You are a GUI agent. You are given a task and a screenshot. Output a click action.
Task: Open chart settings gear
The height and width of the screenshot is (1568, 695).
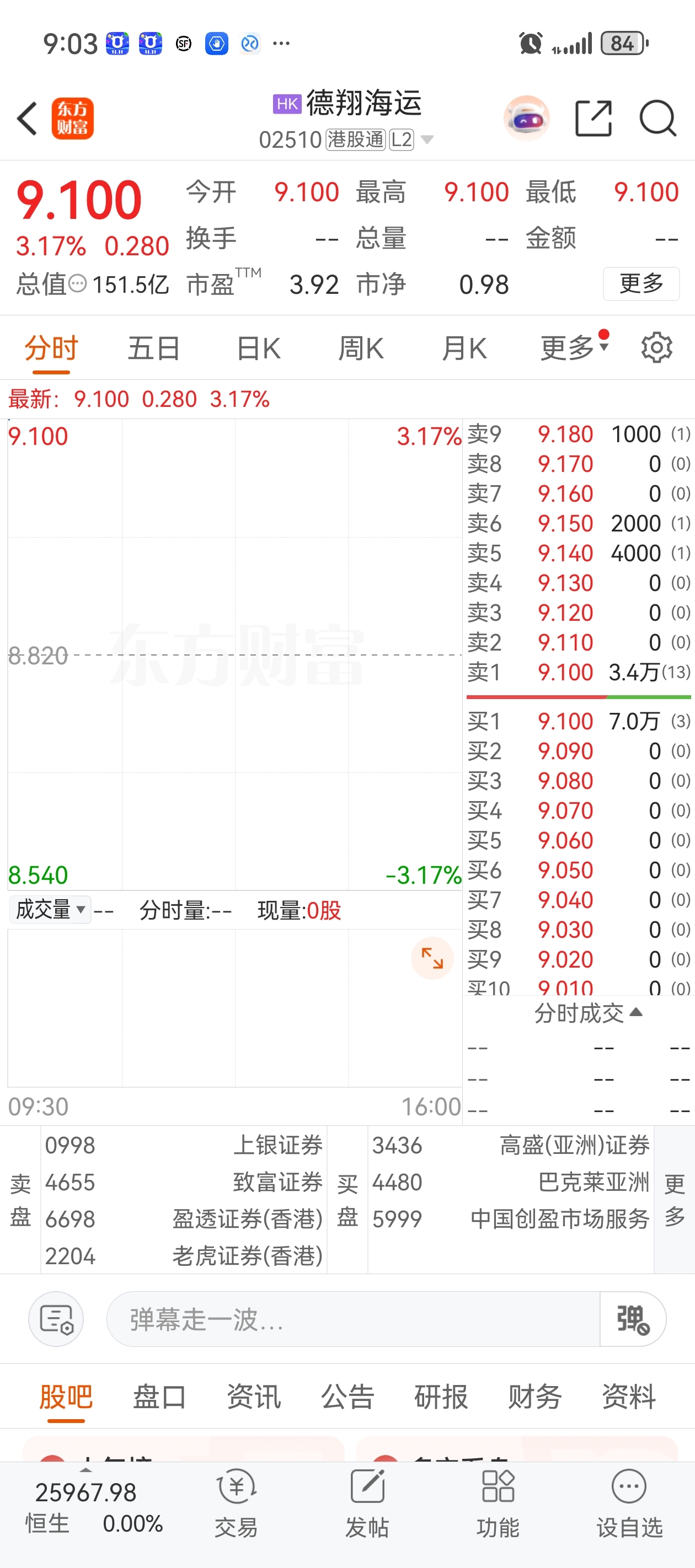[x=656, y=347]
